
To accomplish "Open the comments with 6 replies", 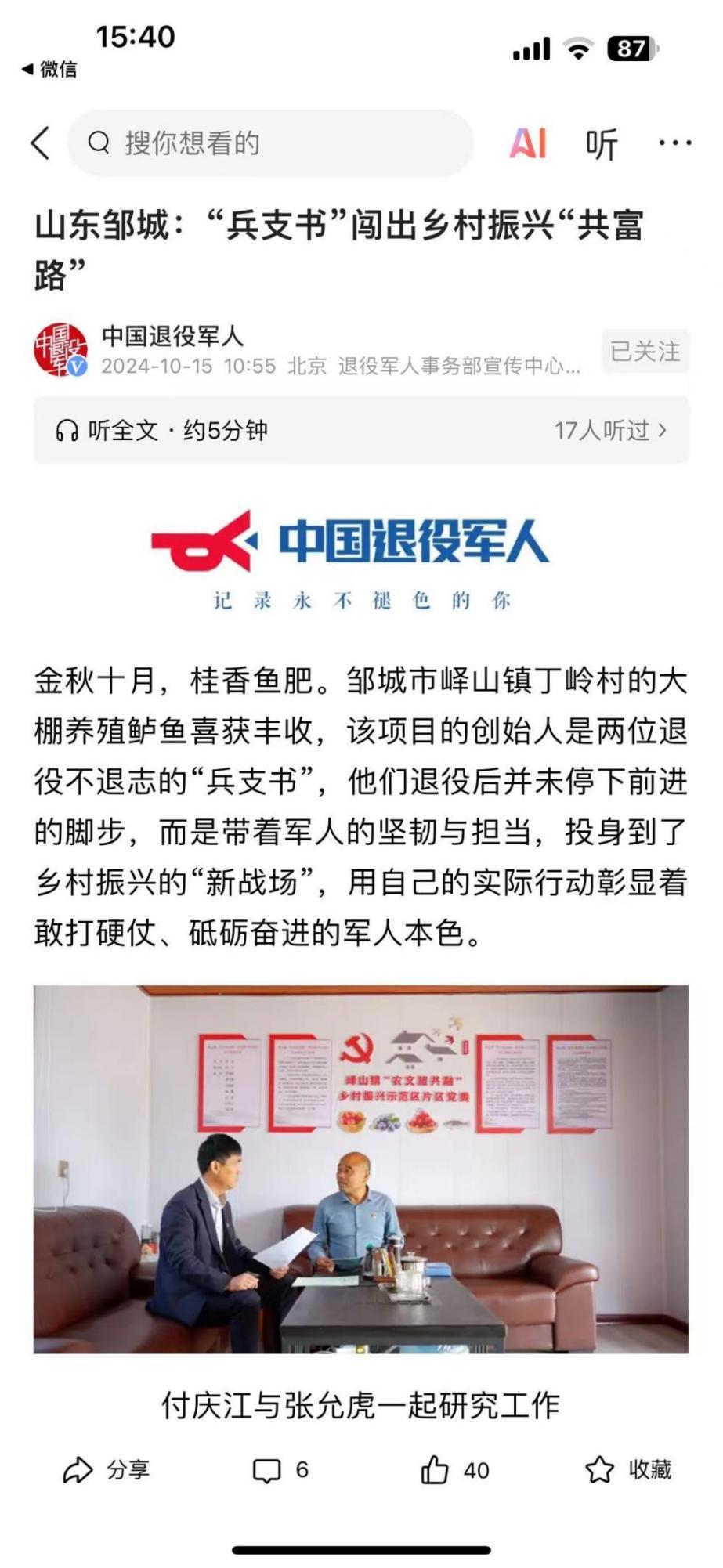I will point(280,1470).
